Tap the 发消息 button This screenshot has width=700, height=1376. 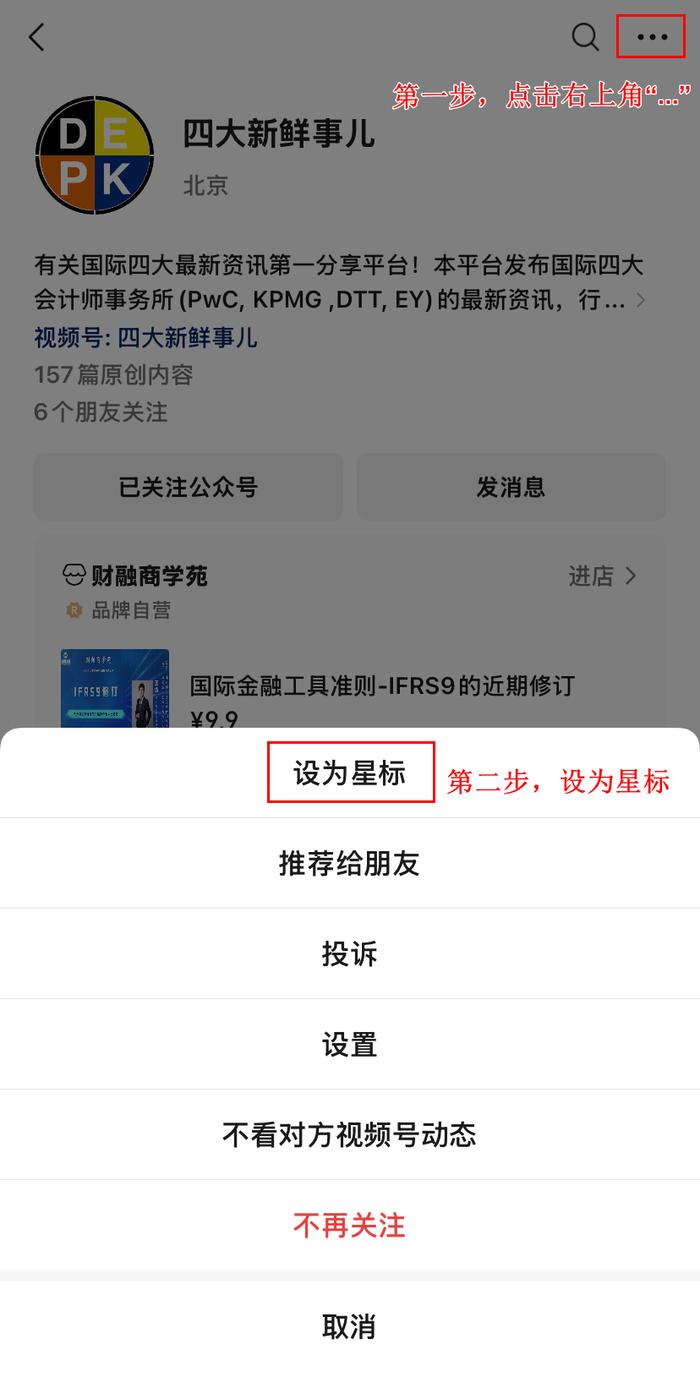tap(511, 487)
